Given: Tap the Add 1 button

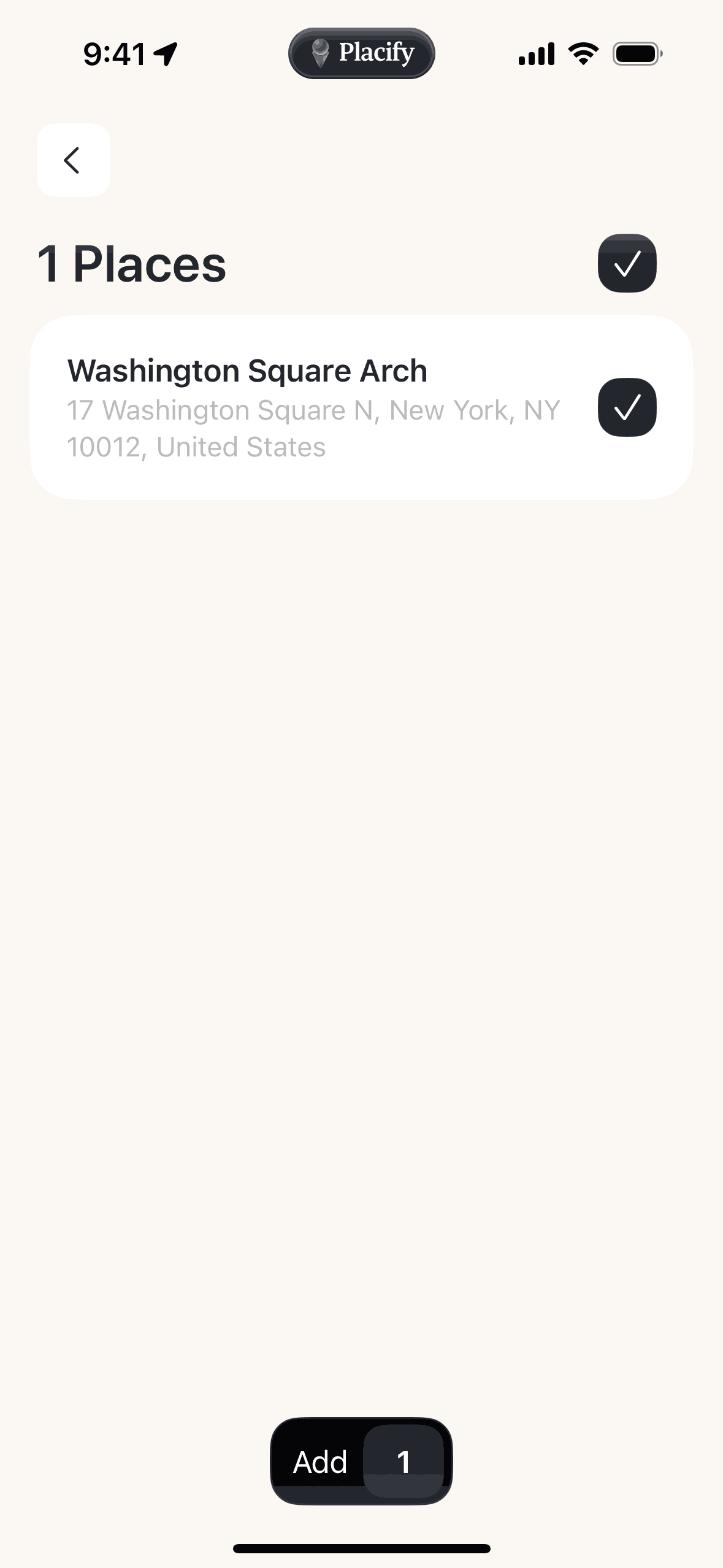Looking at the screenshot, I should point(361,1461).
